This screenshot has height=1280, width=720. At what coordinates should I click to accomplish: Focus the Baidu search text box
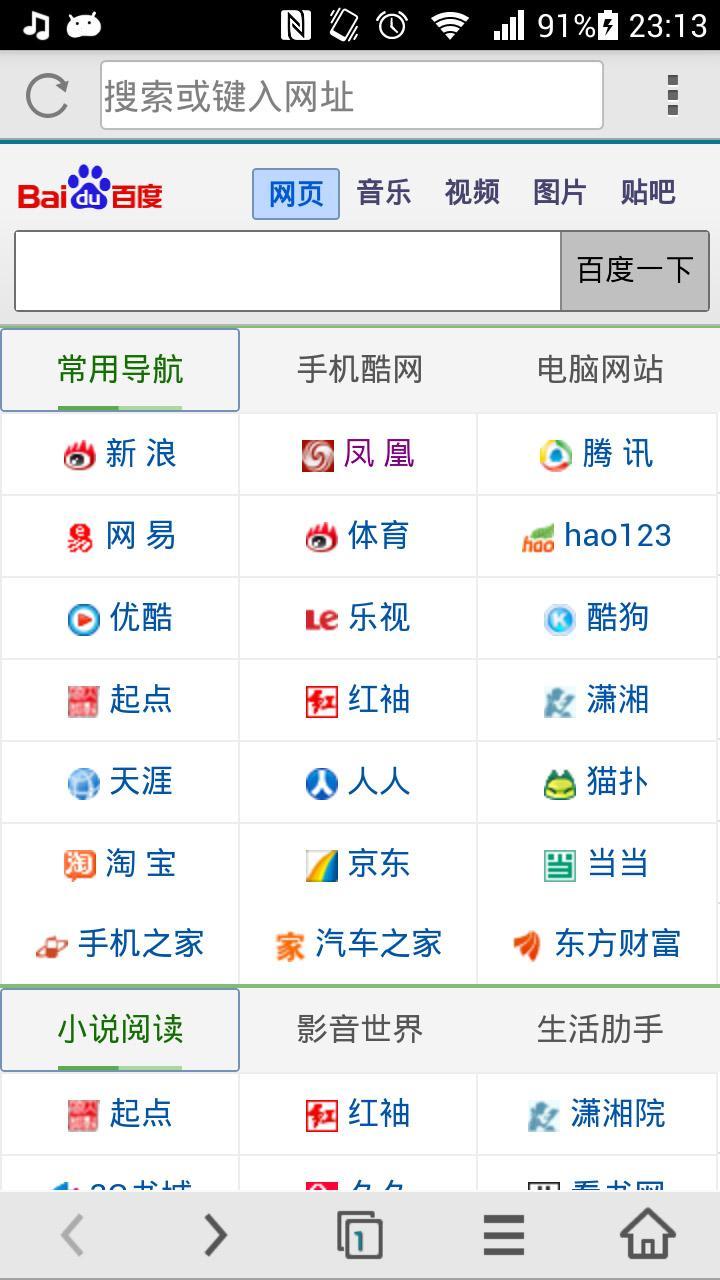click(288, 271)
